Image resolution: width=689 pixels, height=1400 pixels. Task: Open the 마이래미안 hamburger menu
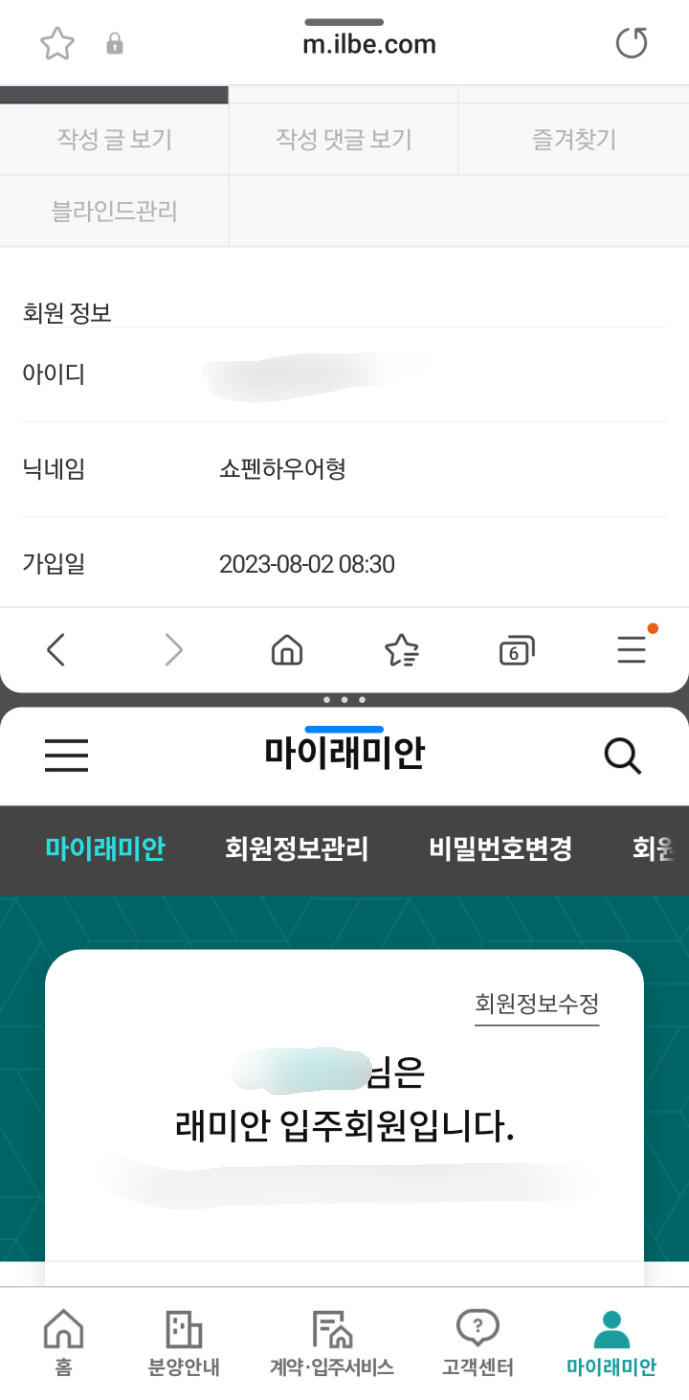(x=66, y=756)
